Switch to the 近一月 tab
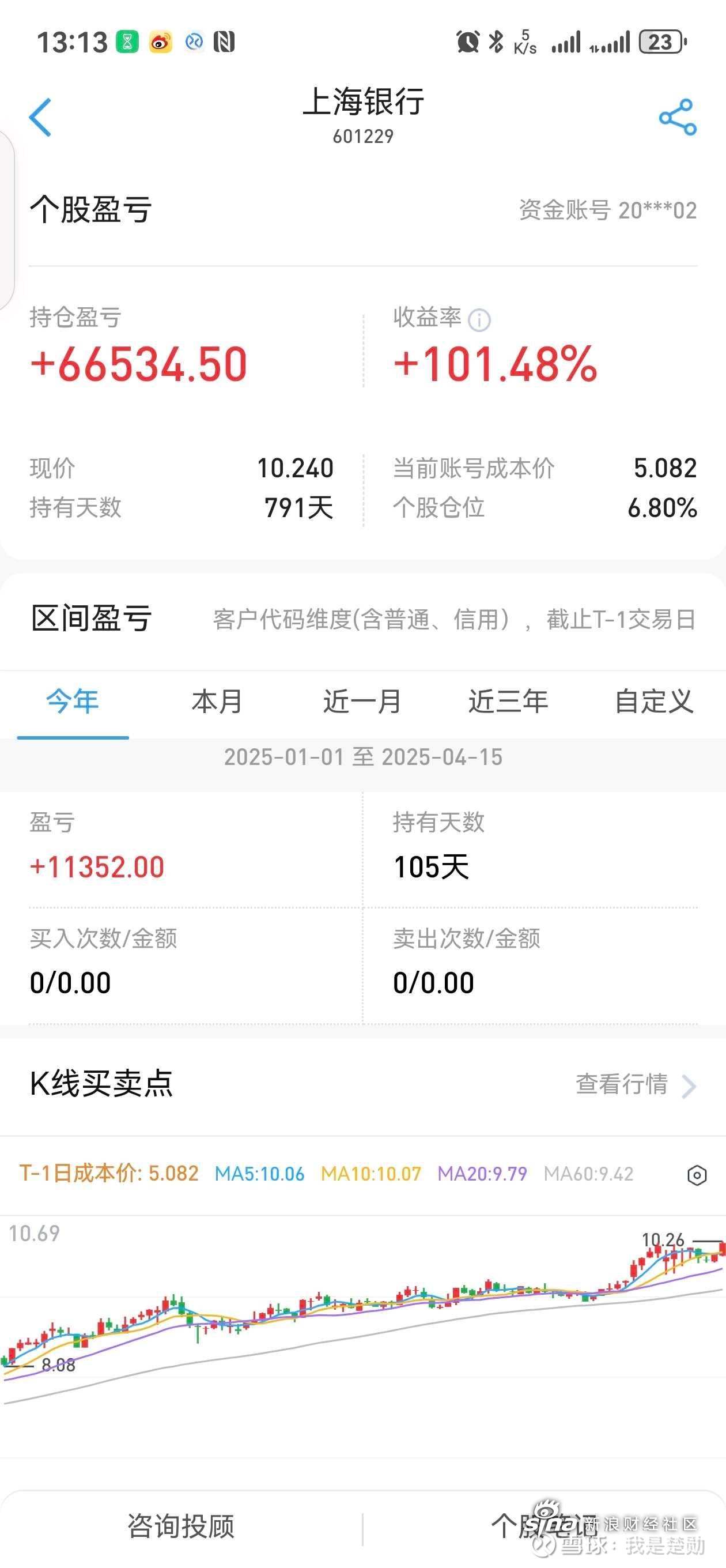The height and width of the screenshot is (1568, 726). pos(362,702)
